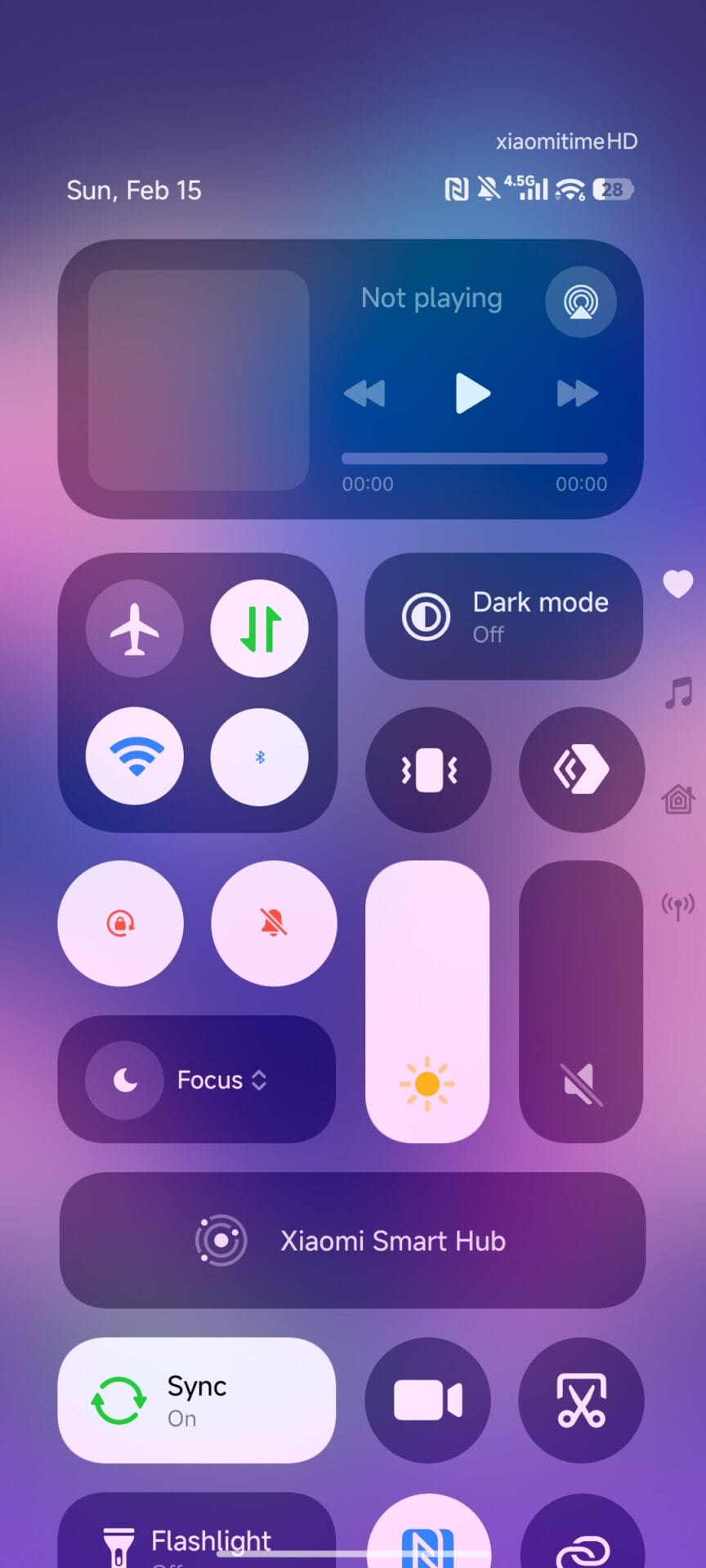The height and width of the screenshot is (1568, 706).
Task: Skip to the next track
Action: coord(577,394)
